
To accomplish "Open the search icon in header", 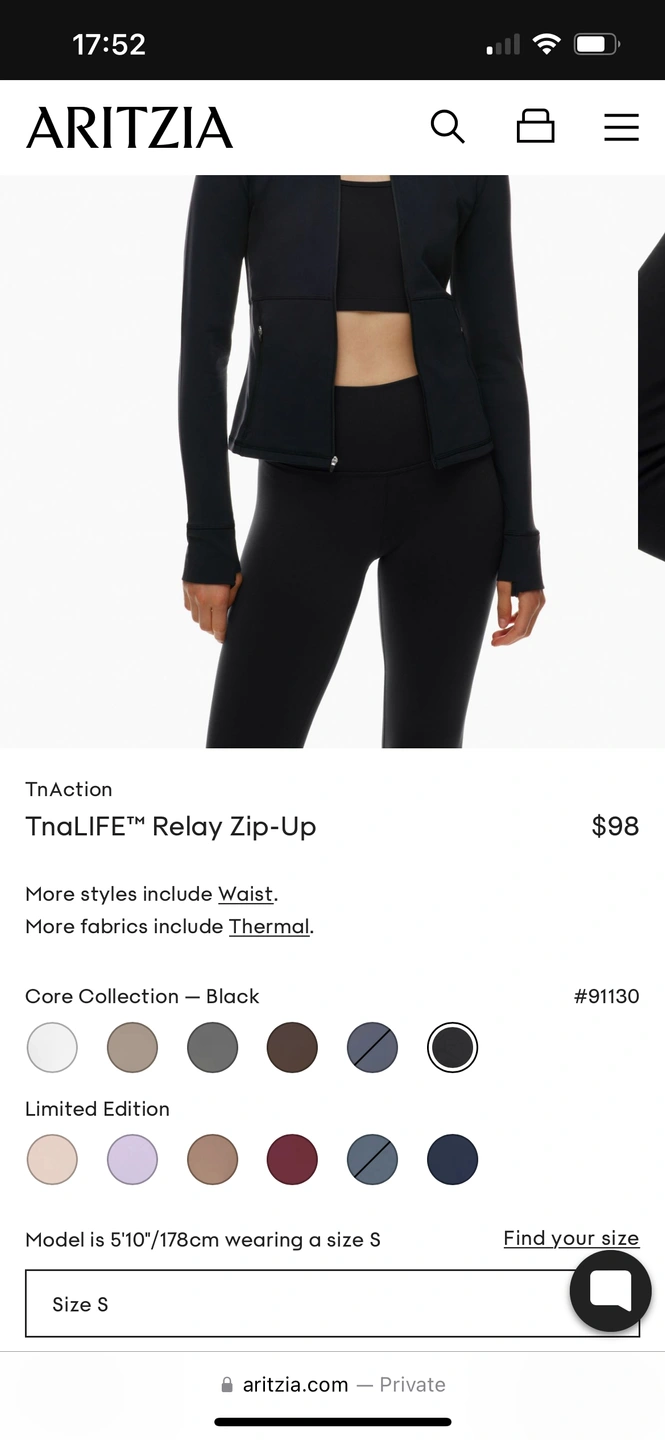I will (447, 127).
